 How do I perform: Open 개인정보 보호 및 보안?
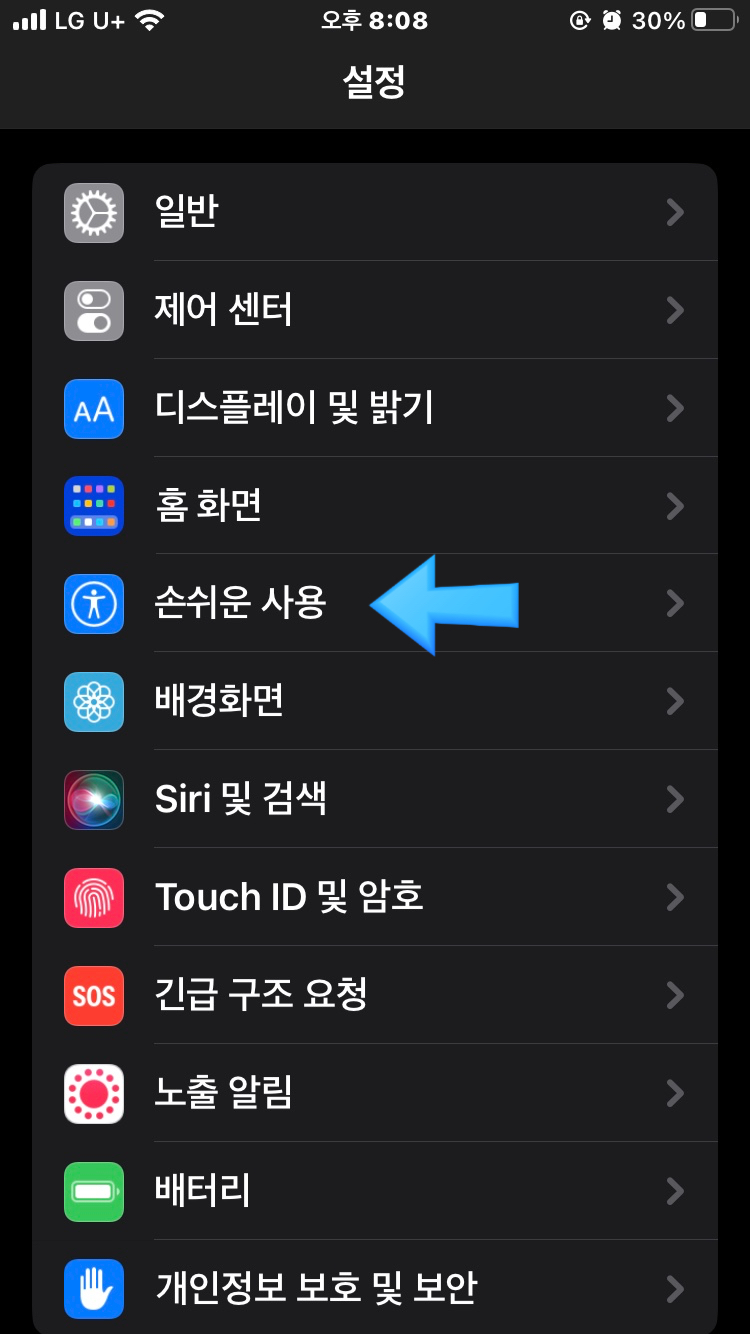(x=375, y=1288)
